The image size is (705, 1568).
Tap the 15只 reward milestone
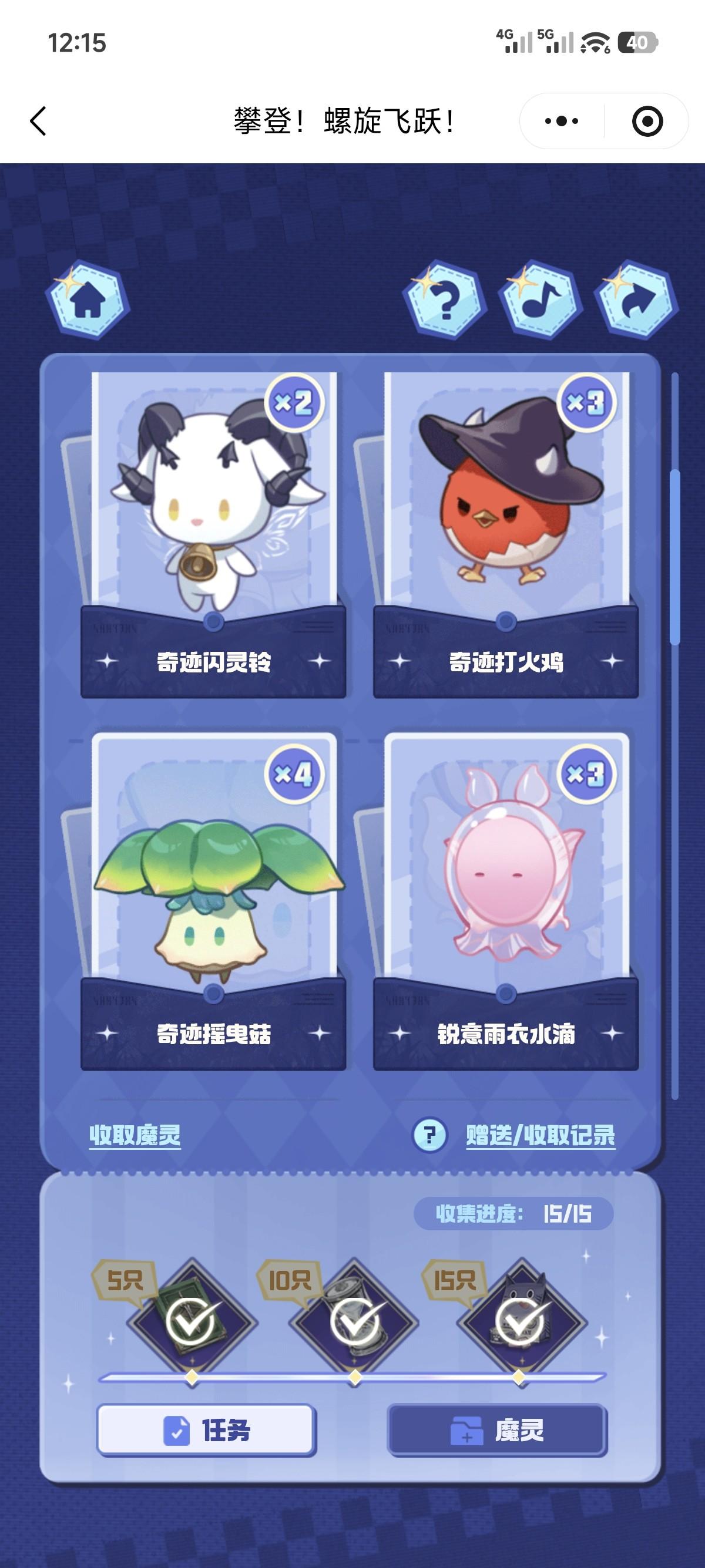coord(519,1322)
